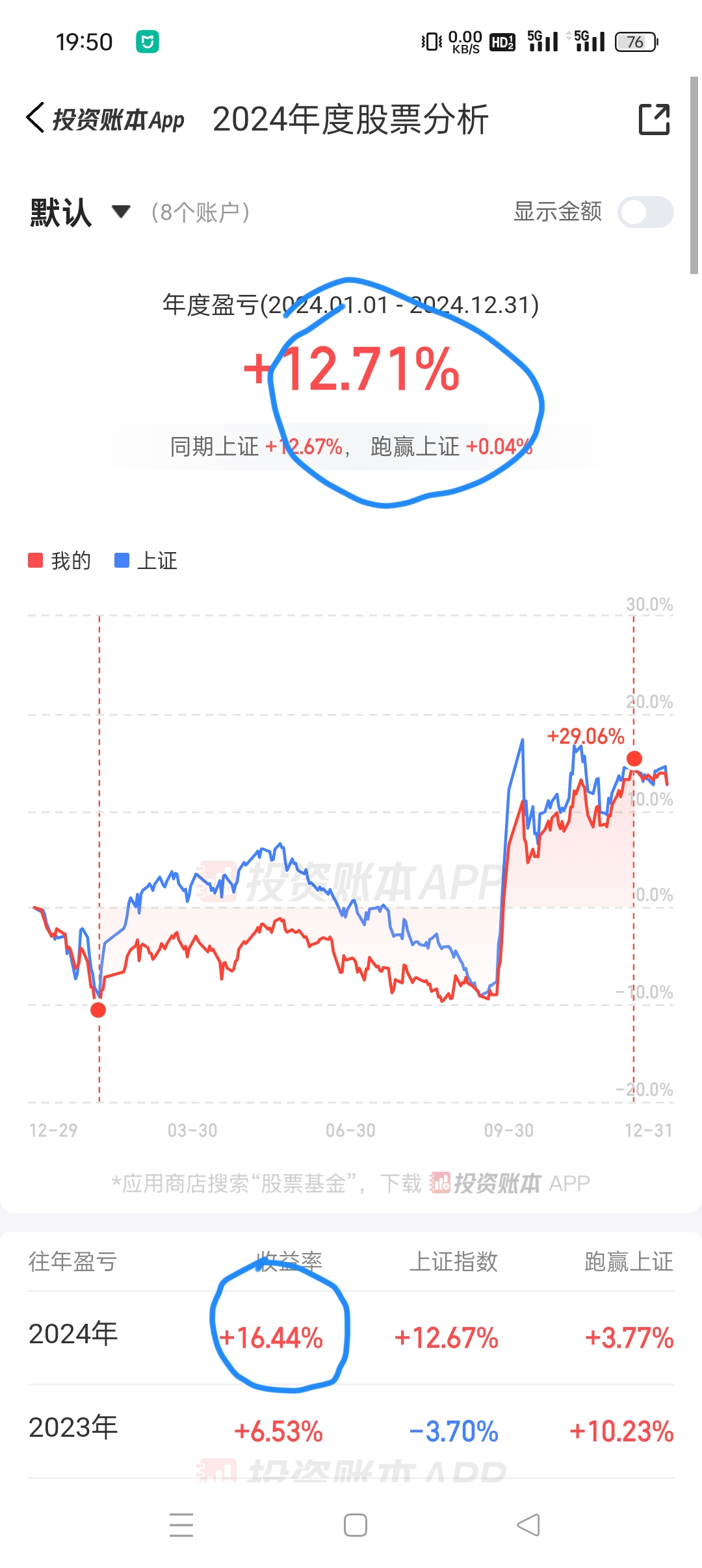Share the 2024 annual stock analysis
The image size is (702, 1568).
click(x=654, y=119)
